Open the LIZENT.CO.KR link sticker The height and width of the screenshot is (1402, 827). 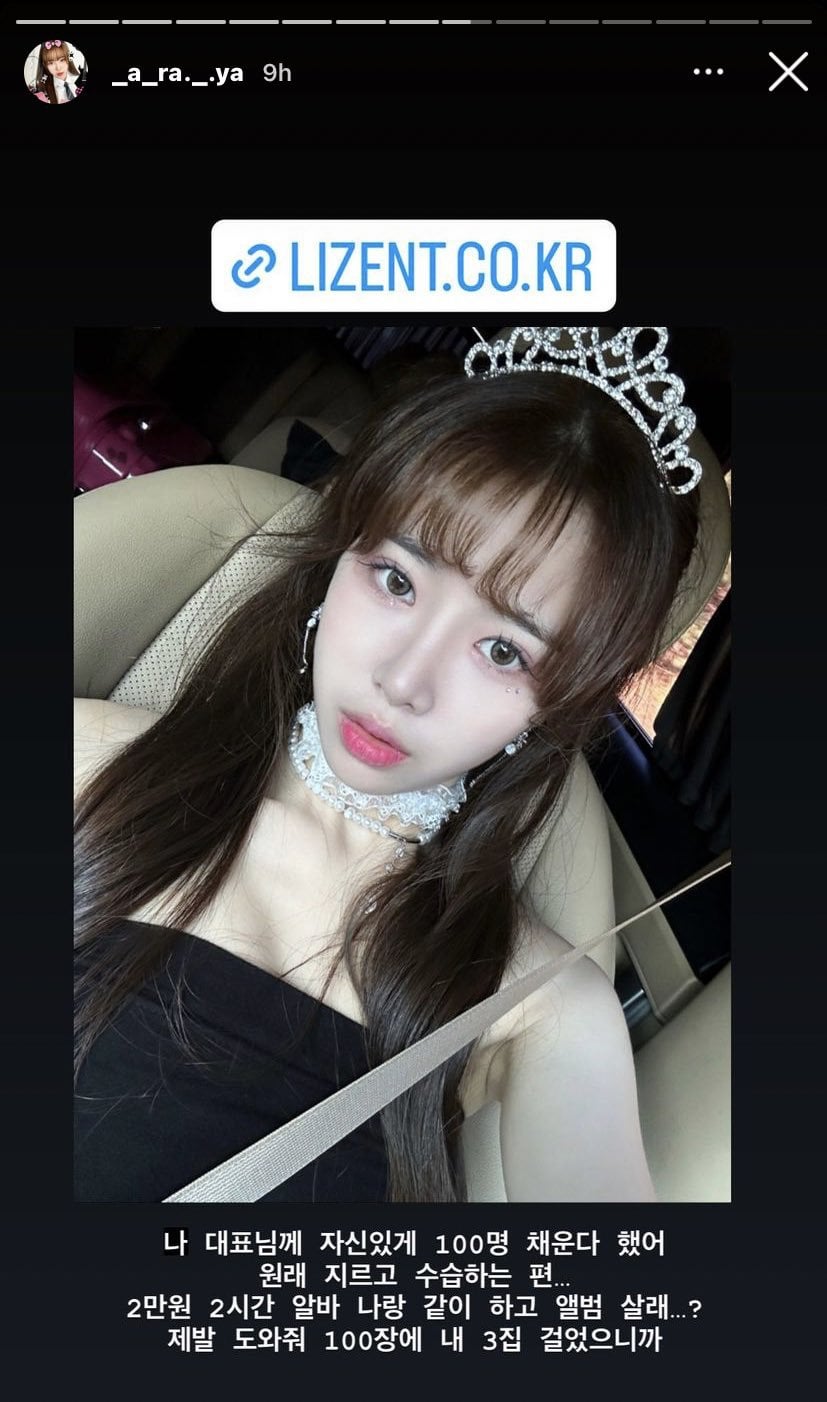point(413,266)
